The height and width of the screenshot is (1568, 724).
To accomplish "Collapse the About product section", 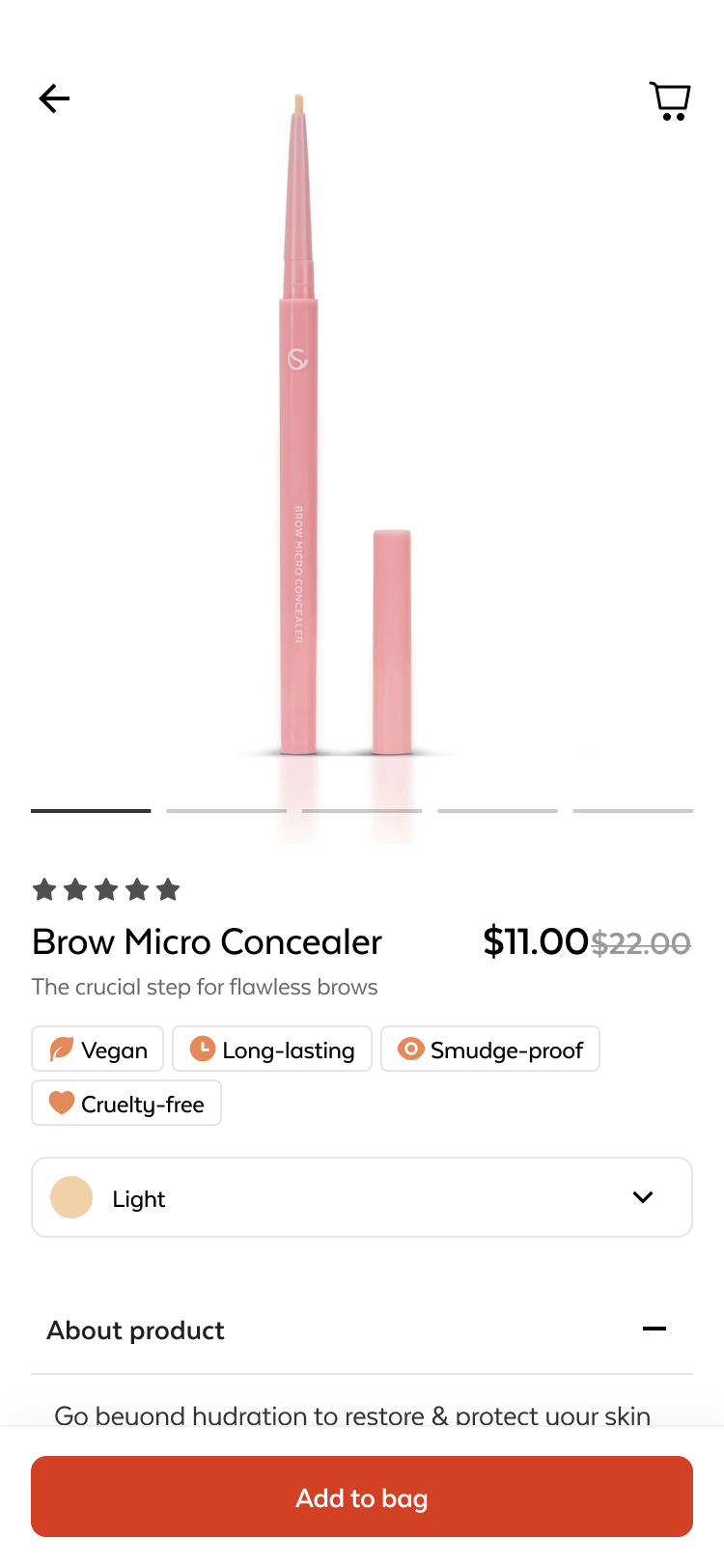I will [x=654, y=1330].
